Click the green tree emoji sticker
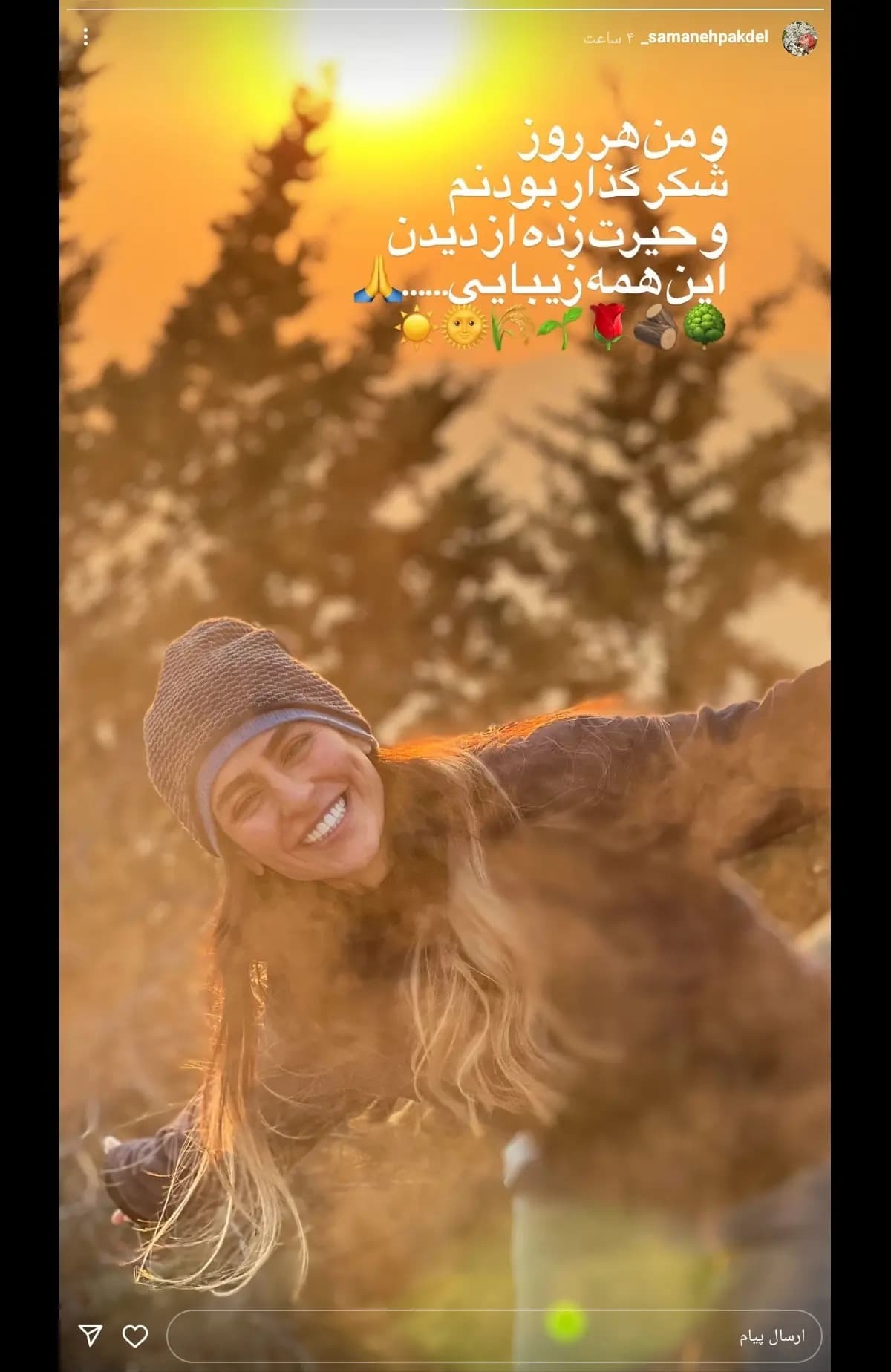Viewport: 891px width, 1372px height. [705, 327]
